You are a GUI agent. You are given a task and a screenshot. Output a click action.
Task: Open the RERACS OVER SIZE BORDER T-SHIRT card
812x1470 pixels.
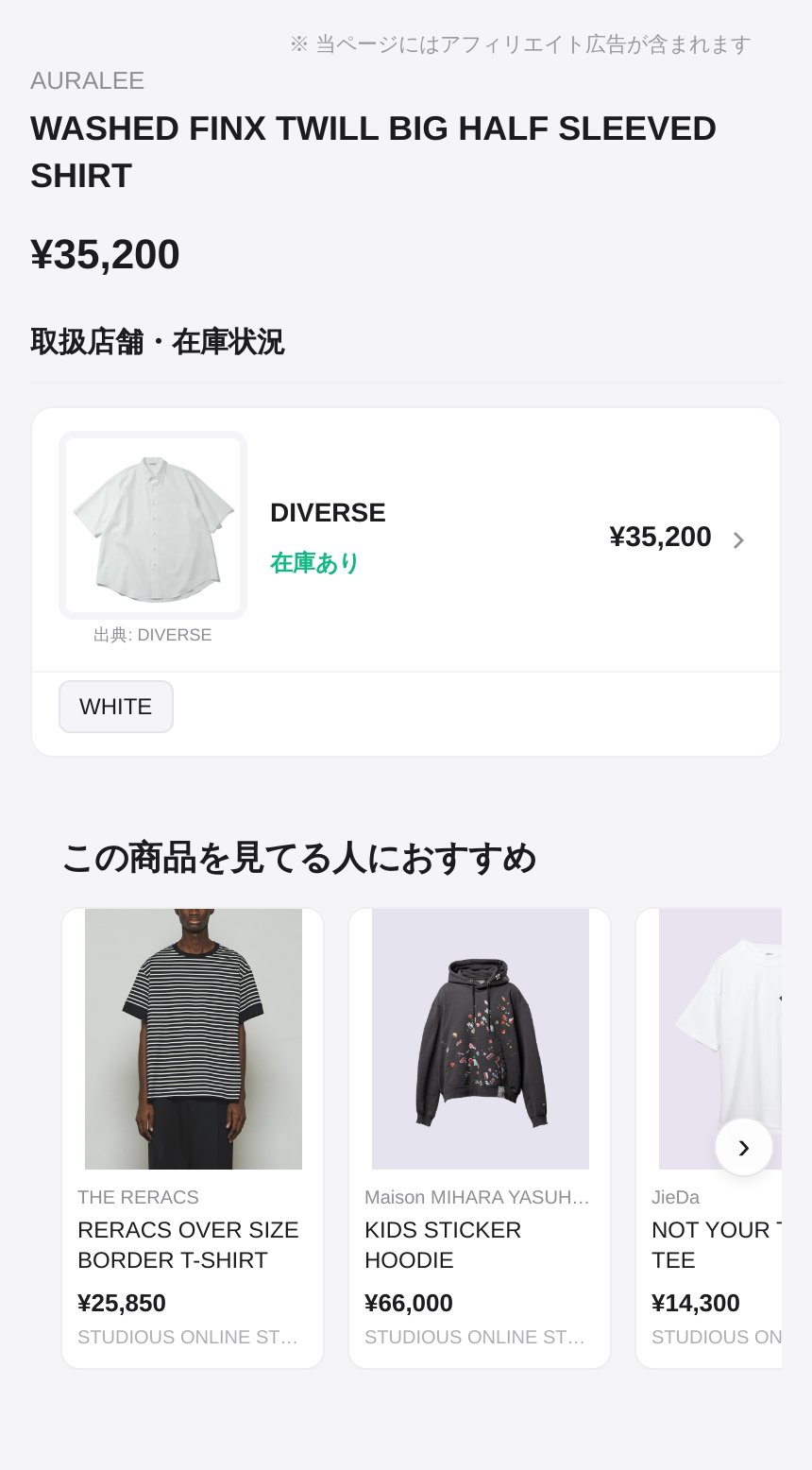193,1137
